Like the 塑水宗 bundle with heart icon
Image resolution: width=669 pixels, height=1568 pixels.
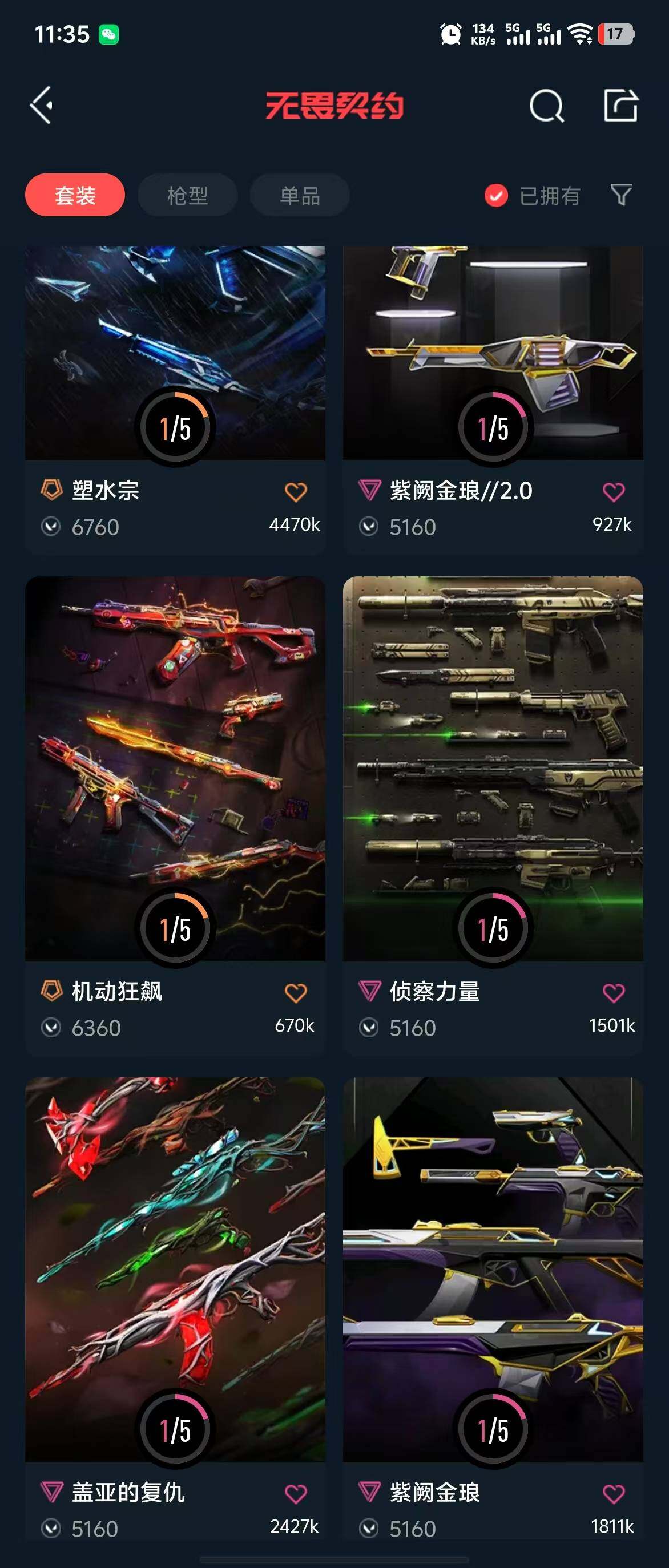tap(296, 492)
